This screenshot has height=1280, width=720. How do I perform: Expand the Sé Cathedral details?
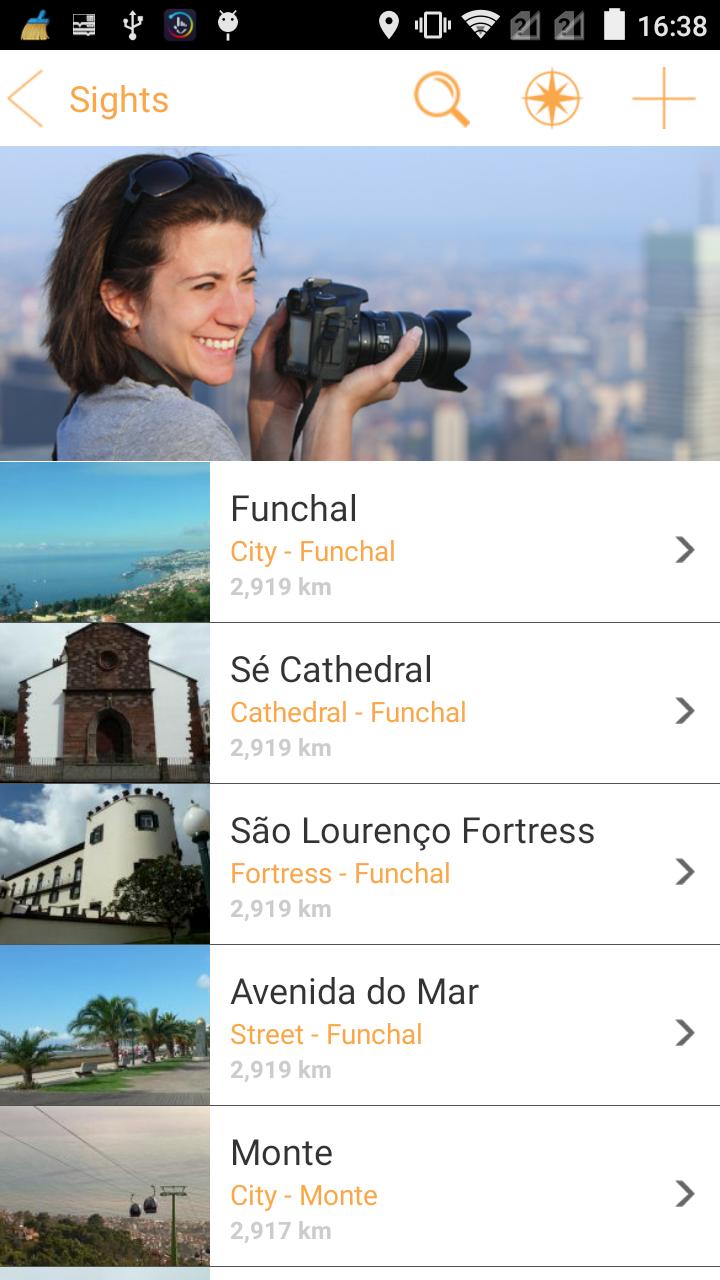684,710
